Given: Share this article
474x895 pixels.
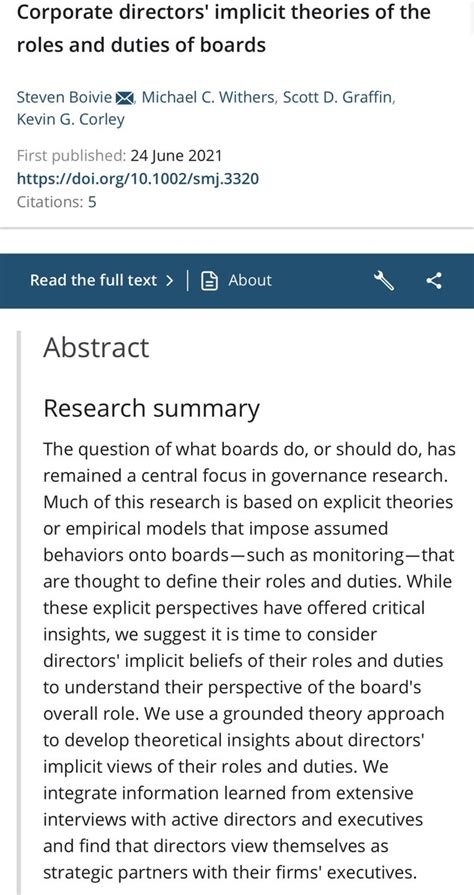Looking at the screenshot, I should click(x=434, y=280).
